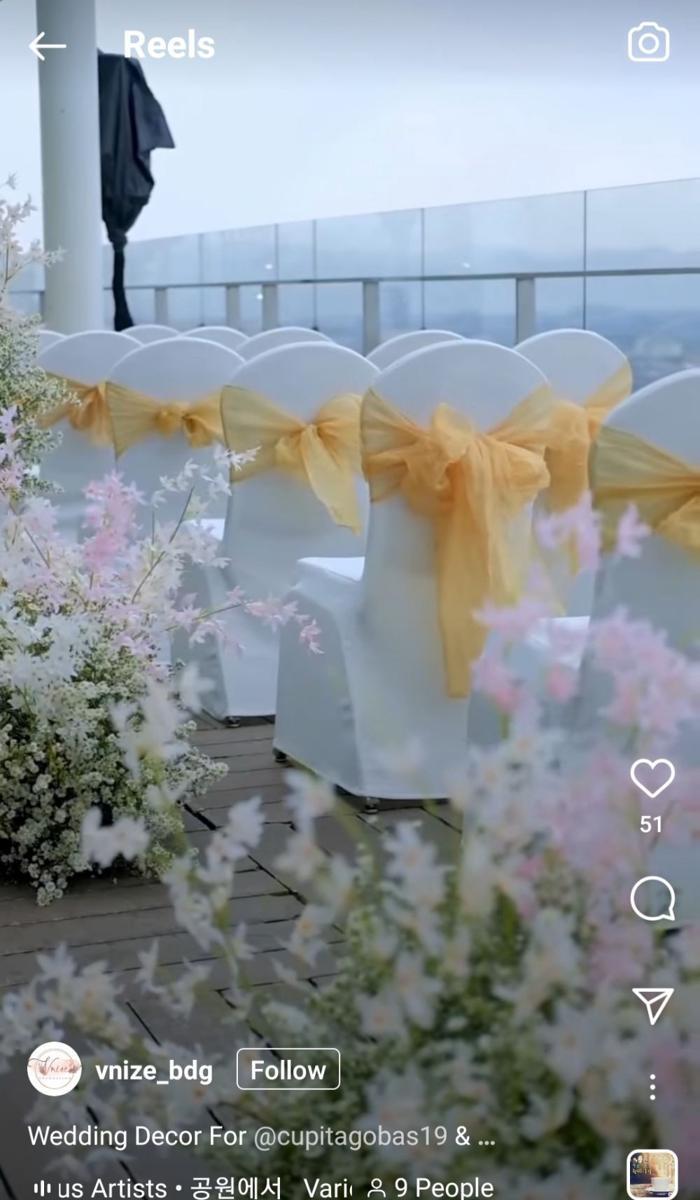View the 9 People tagged
700x1200 pixels.
430,1187
